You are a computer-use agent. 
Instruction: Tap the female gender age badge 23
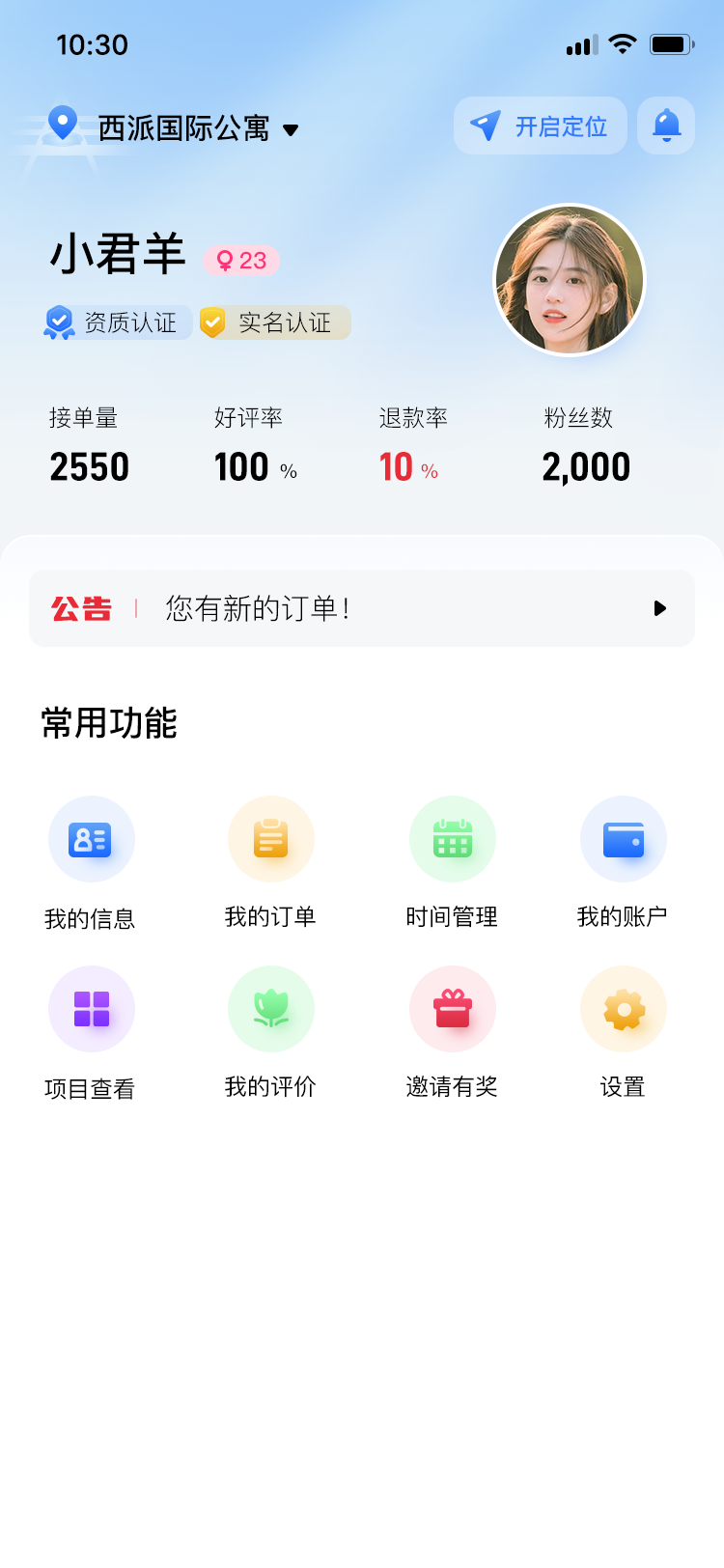click(x=241, y=261)
